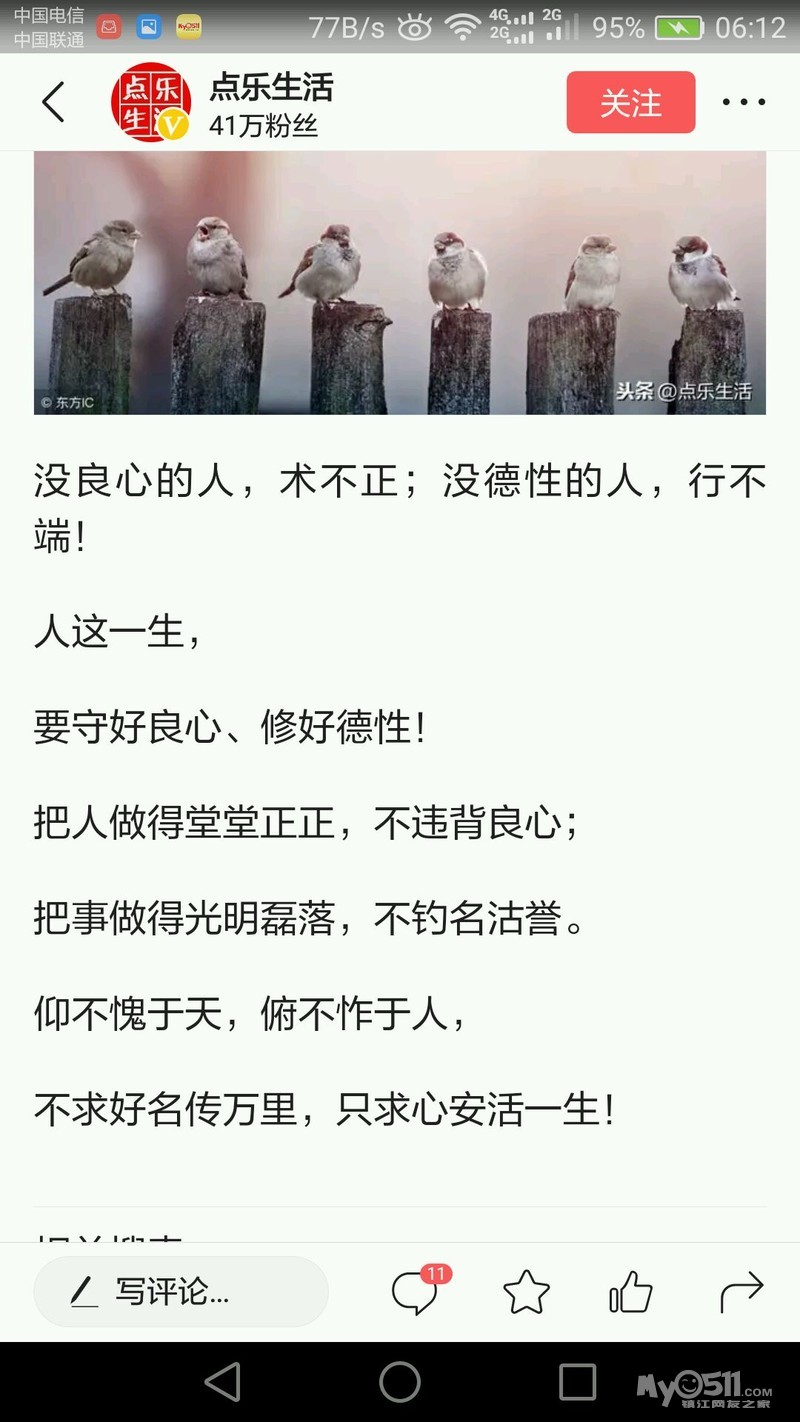Open the three-dot overflow menu
Image resolution: width=800 pixels, height=1422 pixels.
point(744,102)
